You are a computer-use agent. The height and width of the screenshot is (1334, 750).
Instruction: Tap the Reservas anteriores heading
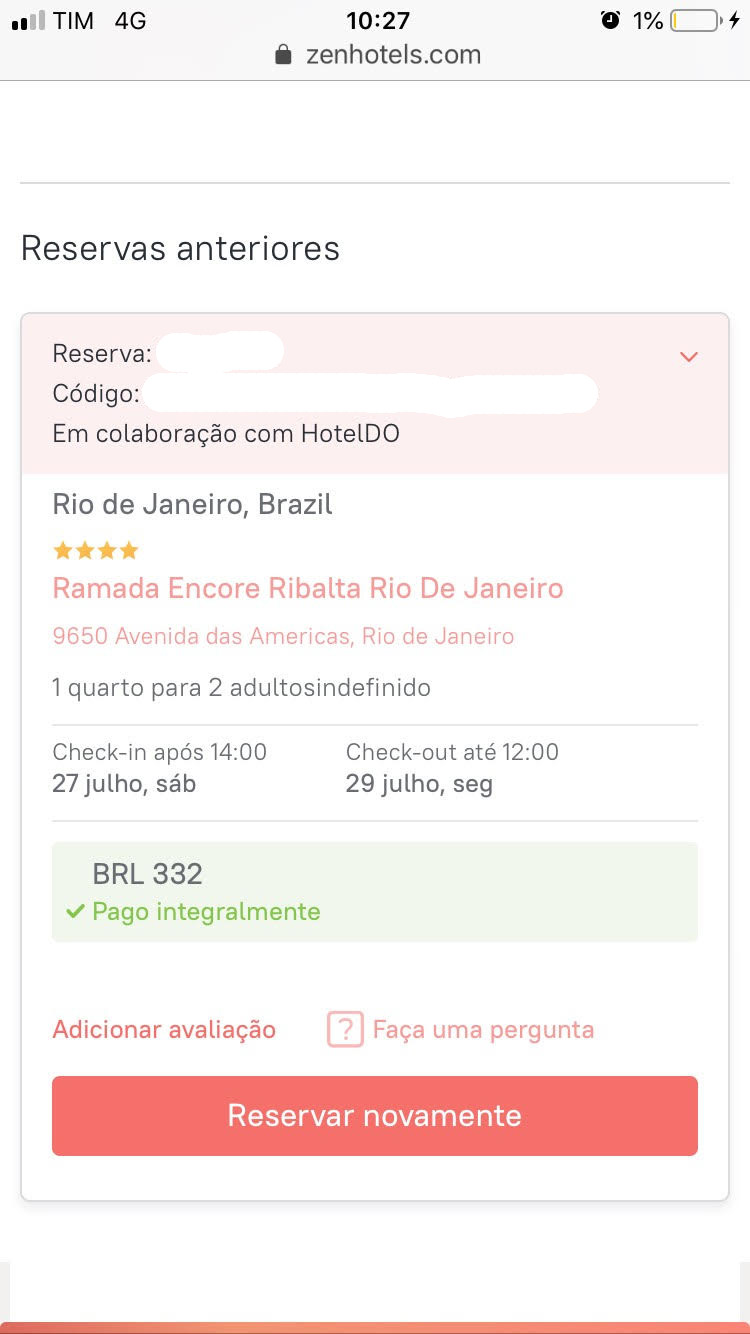tap(180, 248)
